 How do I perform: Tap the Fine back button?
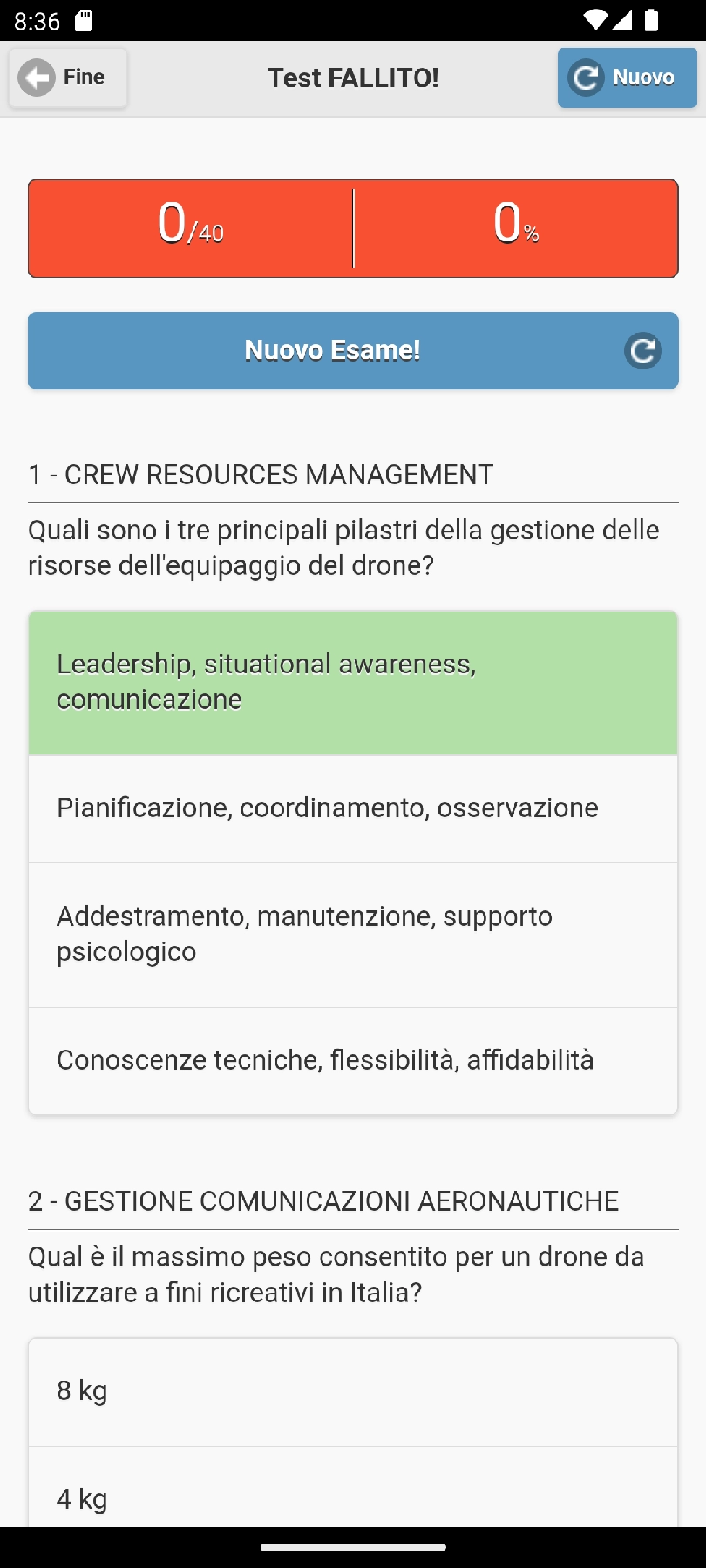68,78
